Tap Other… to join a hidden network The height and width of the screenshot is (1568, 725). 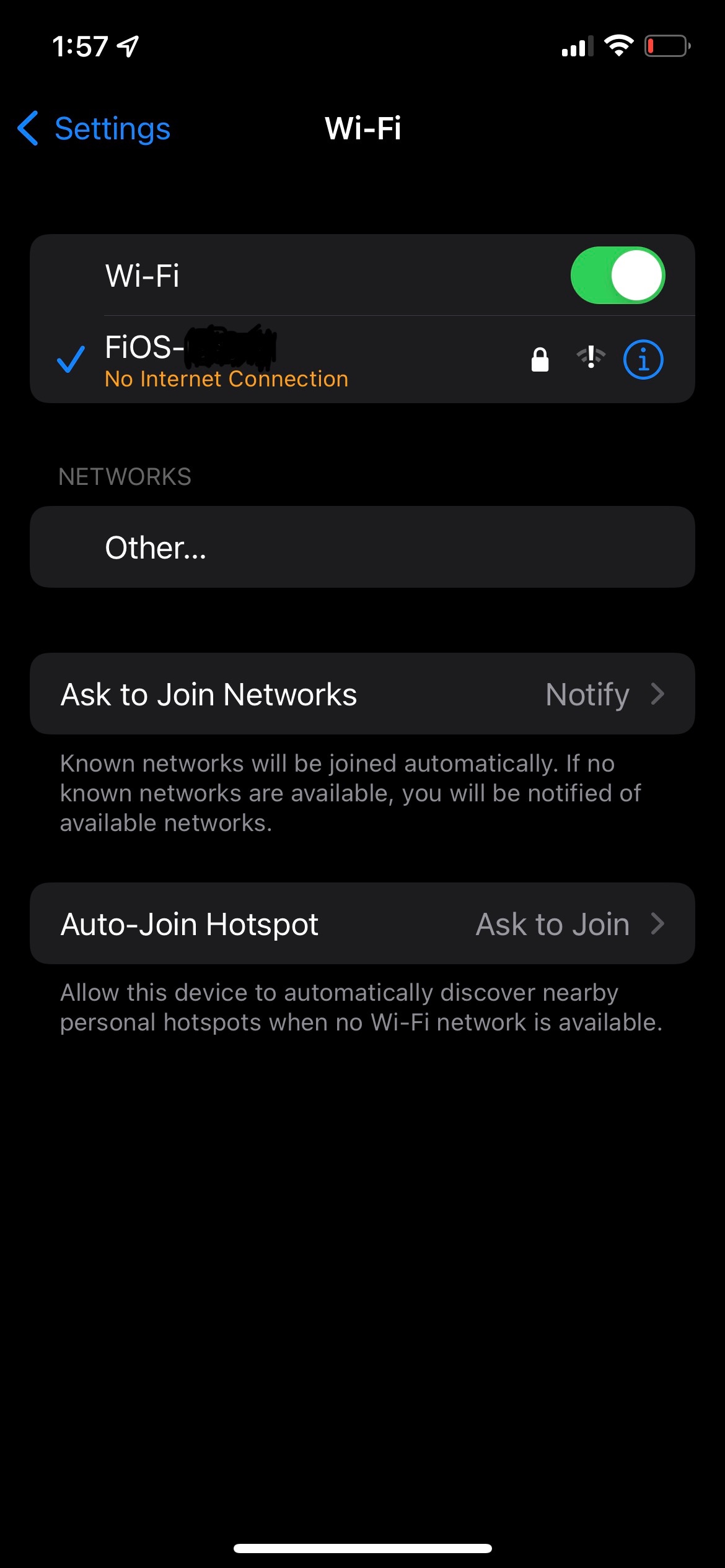[x=362, y=547]
